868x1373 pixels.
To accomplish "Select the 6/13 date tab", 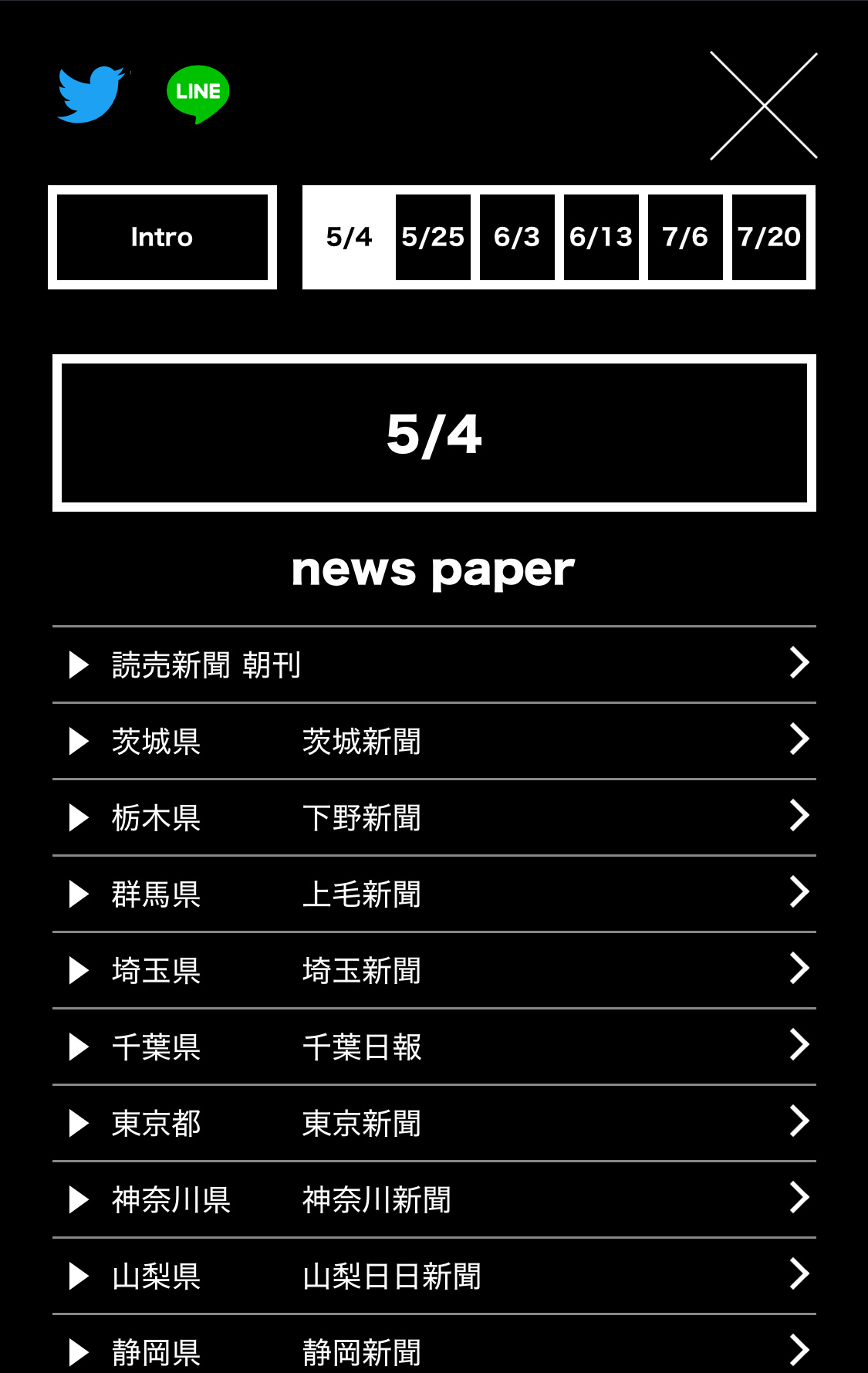I will point(601,237).
